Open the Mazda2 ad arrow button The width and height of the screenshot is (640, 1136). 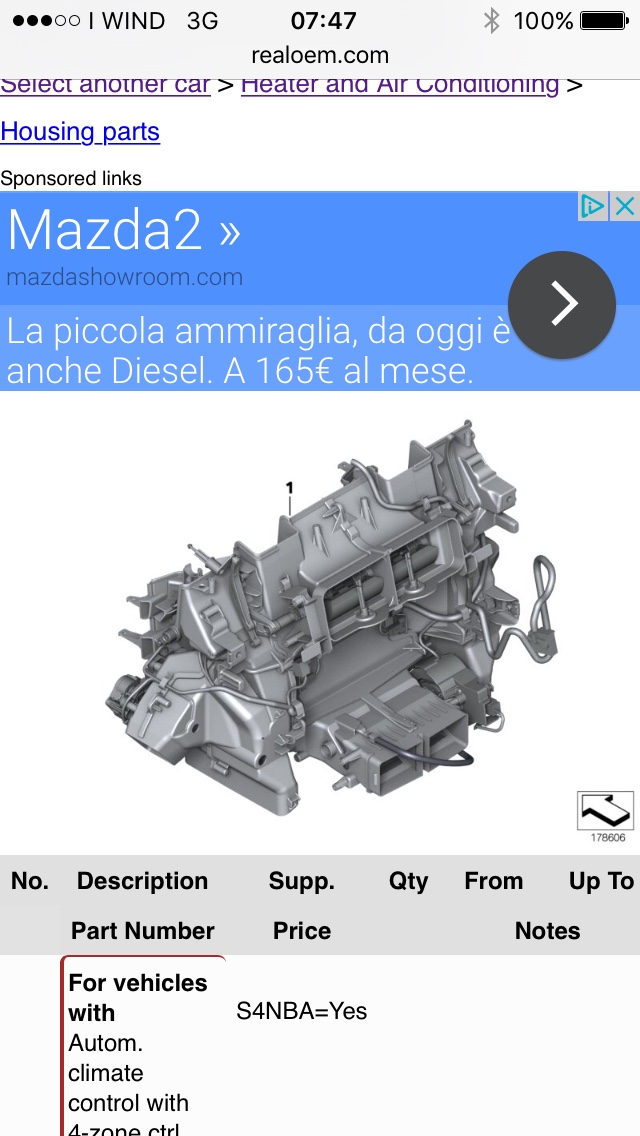tap(561, 304)
